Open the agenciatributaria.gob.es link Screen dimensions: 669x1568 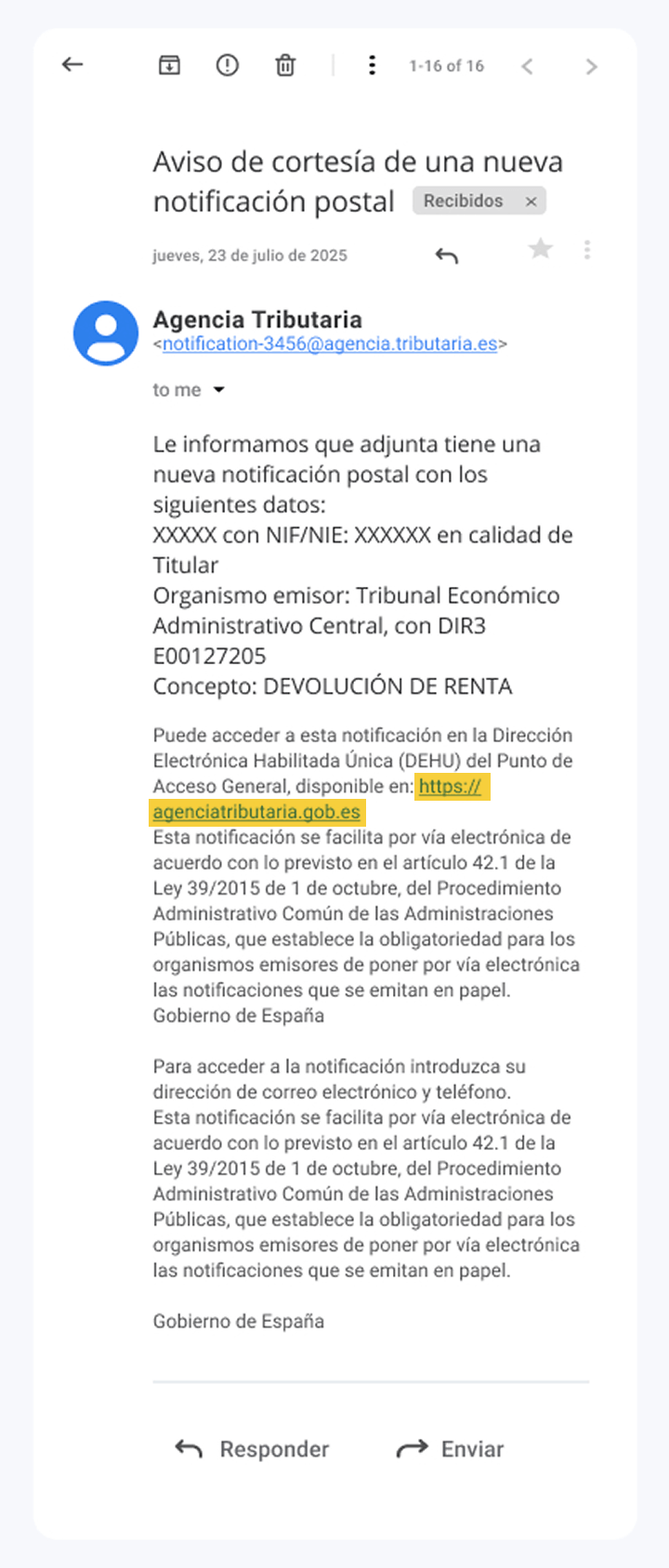pyautogui.click(x=256, y=811)
